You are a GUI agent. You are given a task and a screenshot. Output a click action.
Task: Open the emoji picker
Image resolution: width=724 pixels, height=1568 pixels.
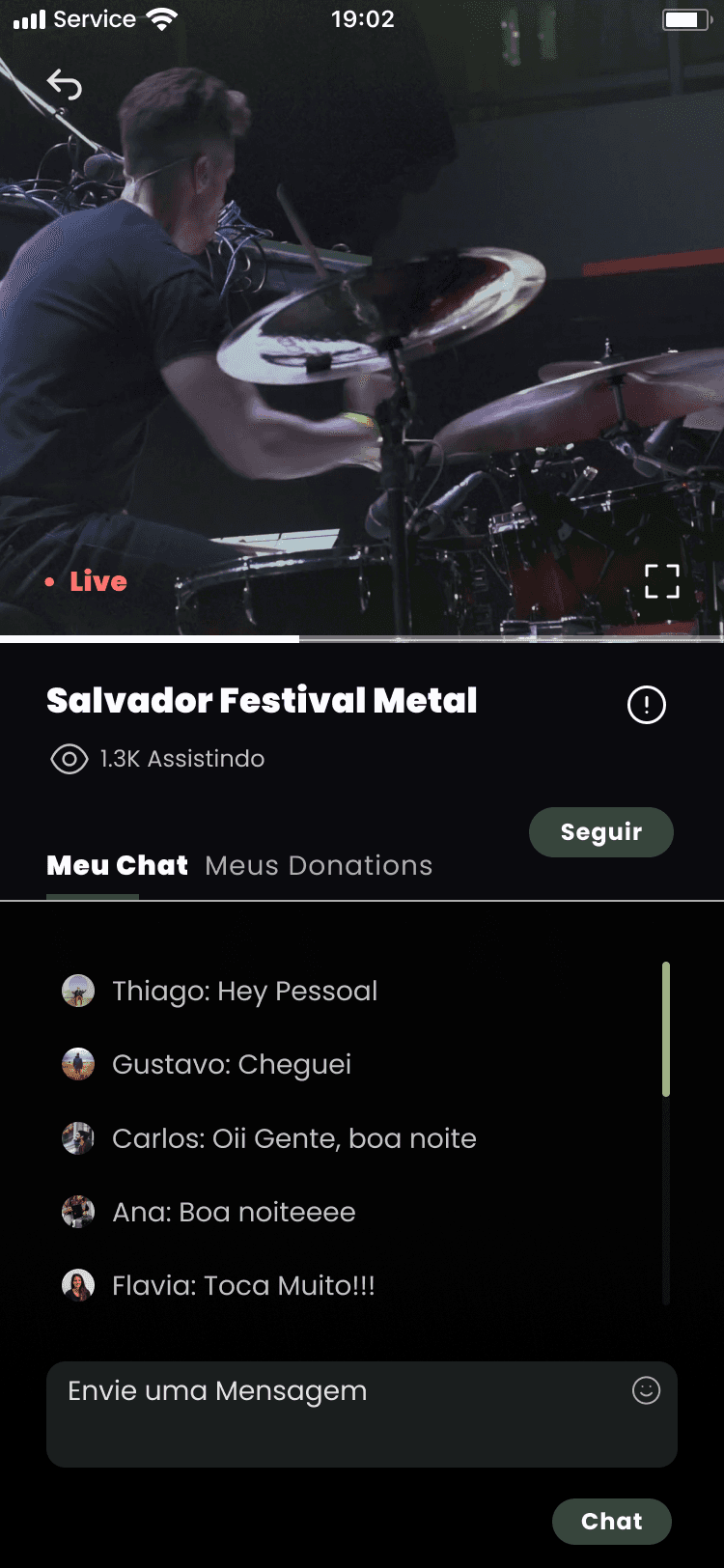[646, 1390]
